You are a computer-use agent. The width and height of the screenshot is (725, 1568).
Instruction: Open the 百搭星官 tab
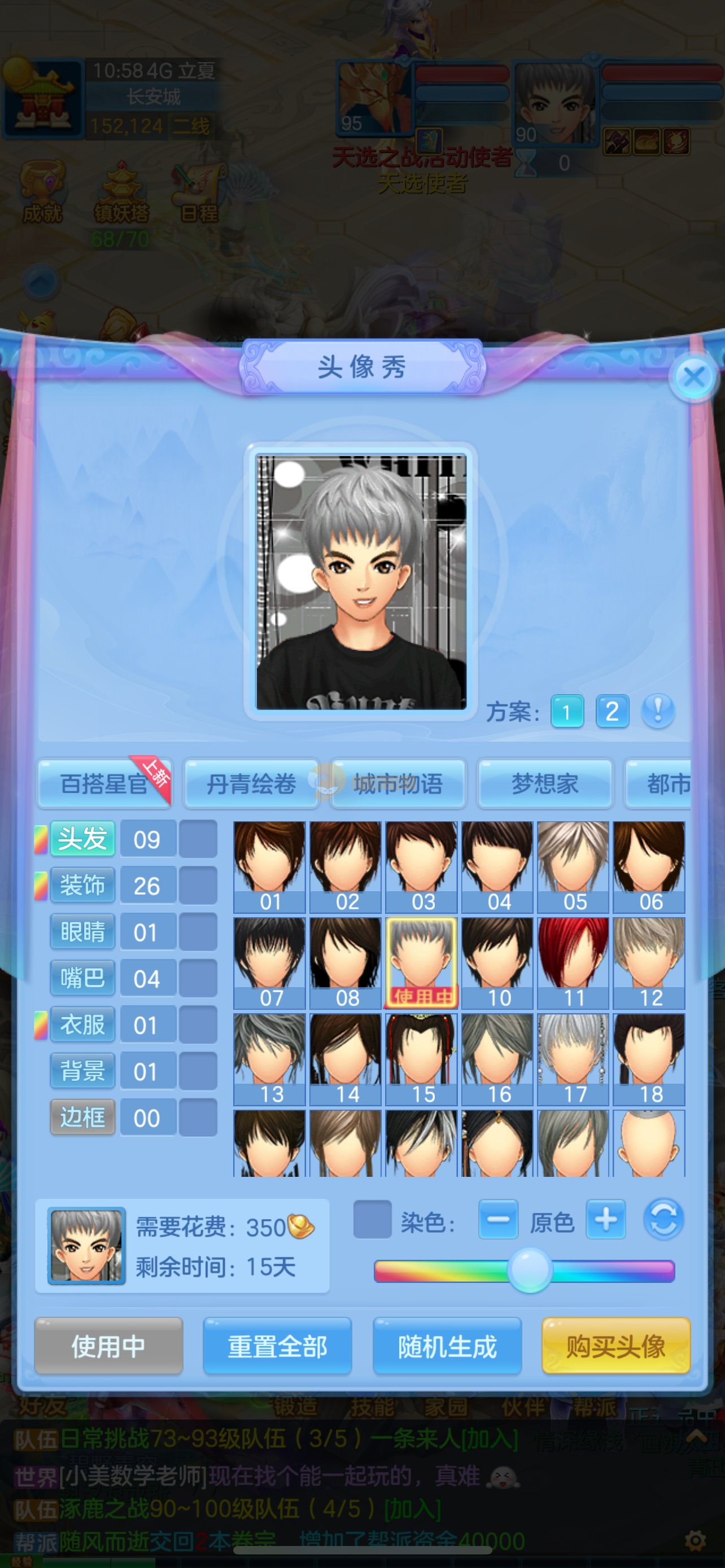(103, 784)
